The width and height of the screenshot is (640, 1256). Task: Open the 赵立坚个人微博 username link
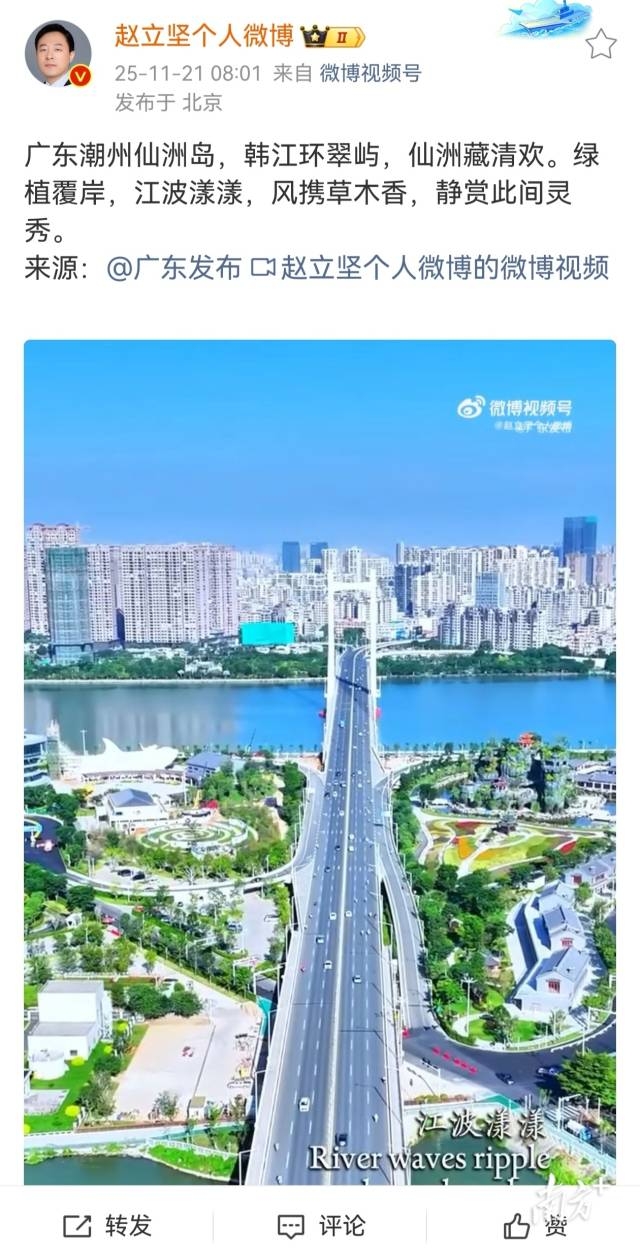(204, 37)
